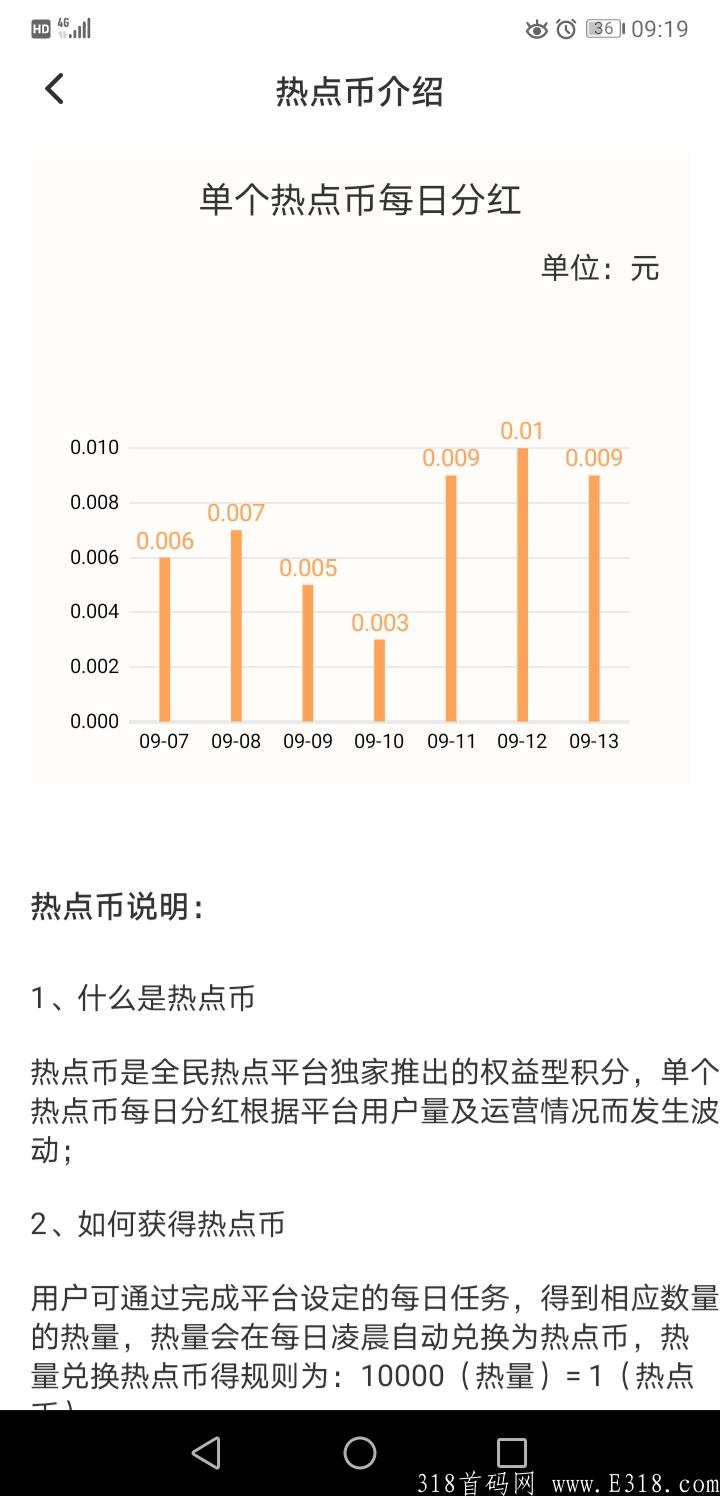Select the 09-10 bar showing 0.003
Viewport: 720px width, 1496px height.
pyautogui.click(x=377, y=678)
